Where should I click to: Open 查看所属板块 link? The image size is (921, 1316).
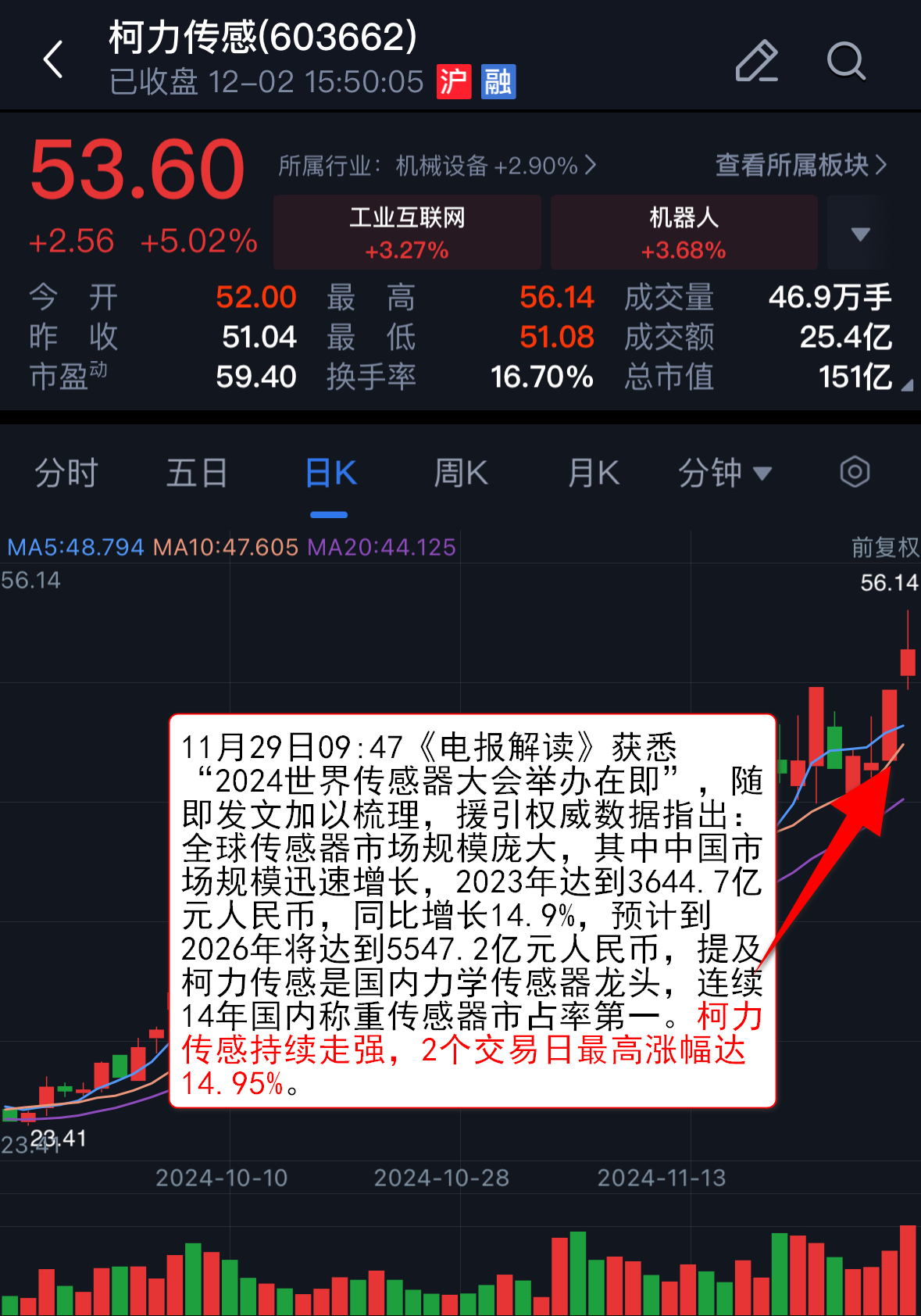(x=801, y=165)
